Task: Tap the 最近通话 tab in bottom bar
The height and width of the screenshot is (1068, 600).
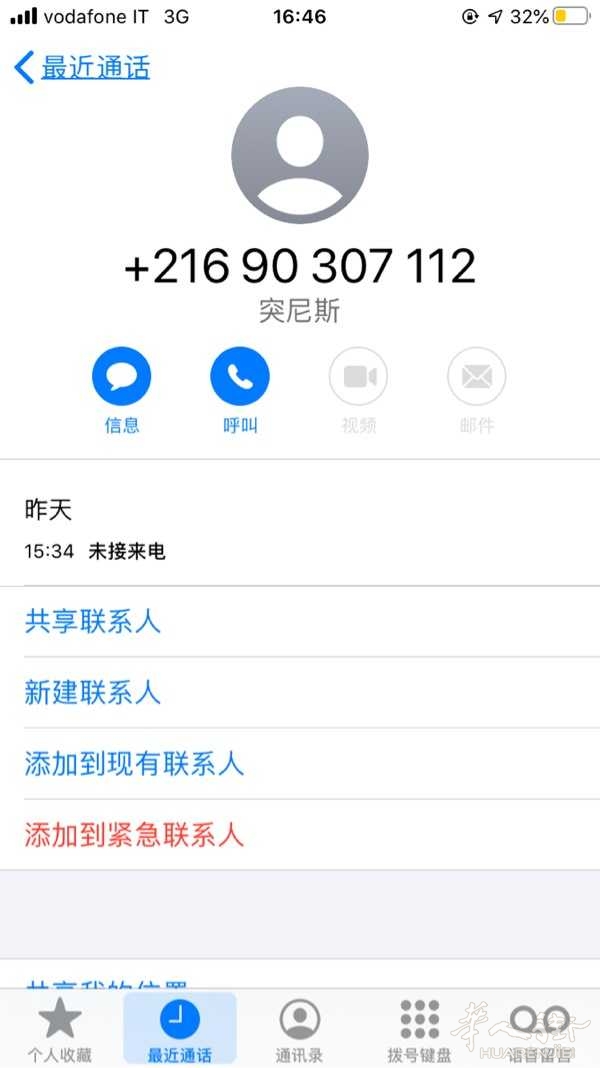Action: point(180,1029)
